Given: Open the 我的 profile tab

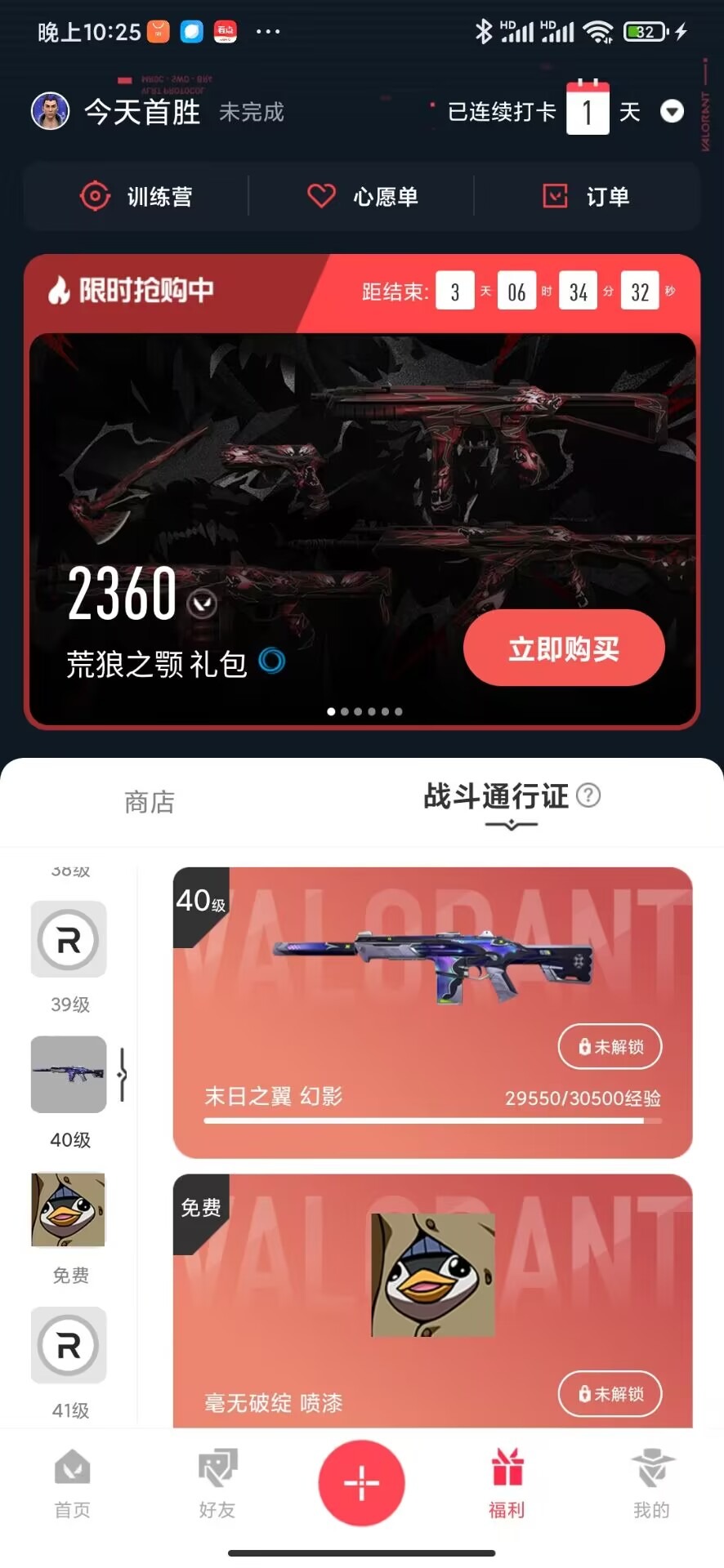Looking at the screenshot, I should [x=651, y=1483].
